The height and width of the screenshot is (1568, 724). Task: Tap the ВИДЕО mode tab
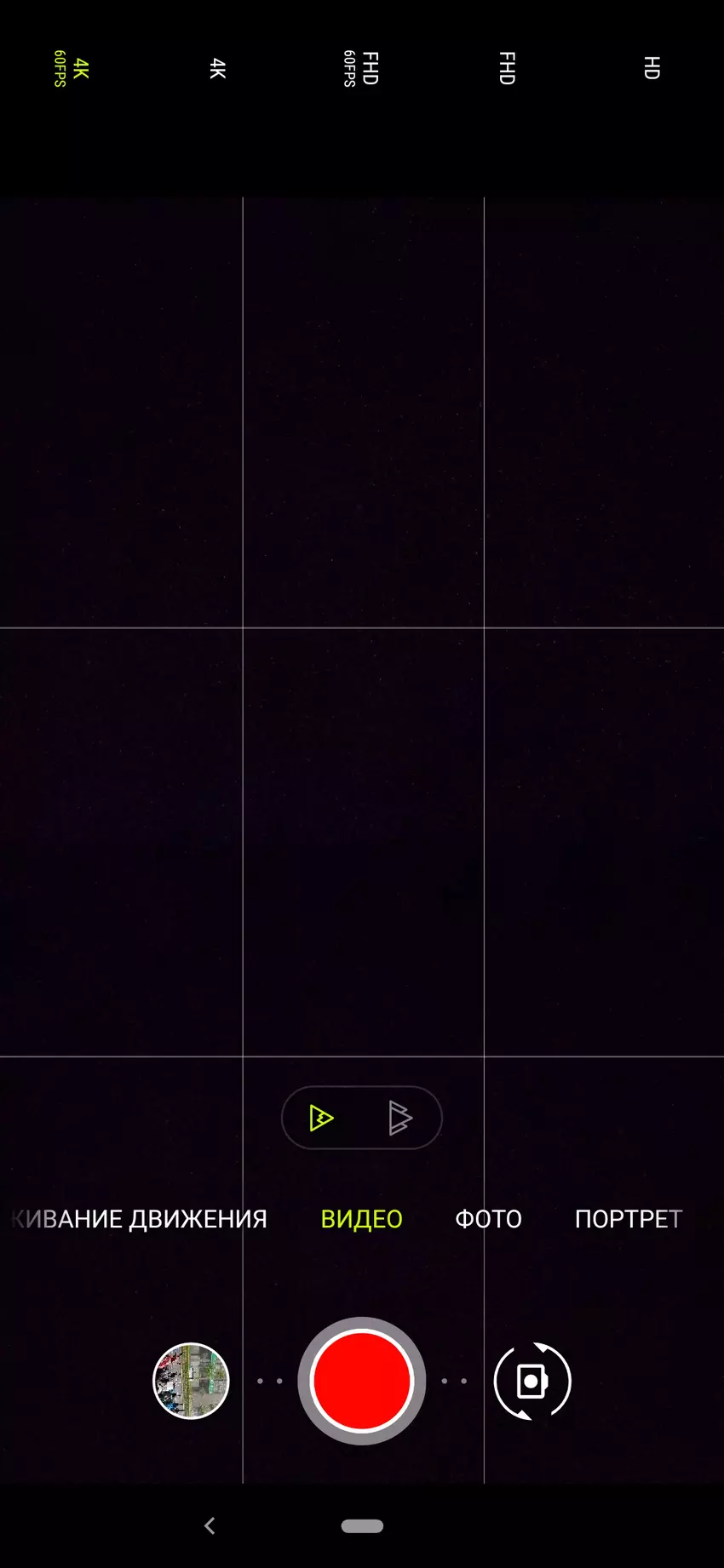[x=361, y=1219]
